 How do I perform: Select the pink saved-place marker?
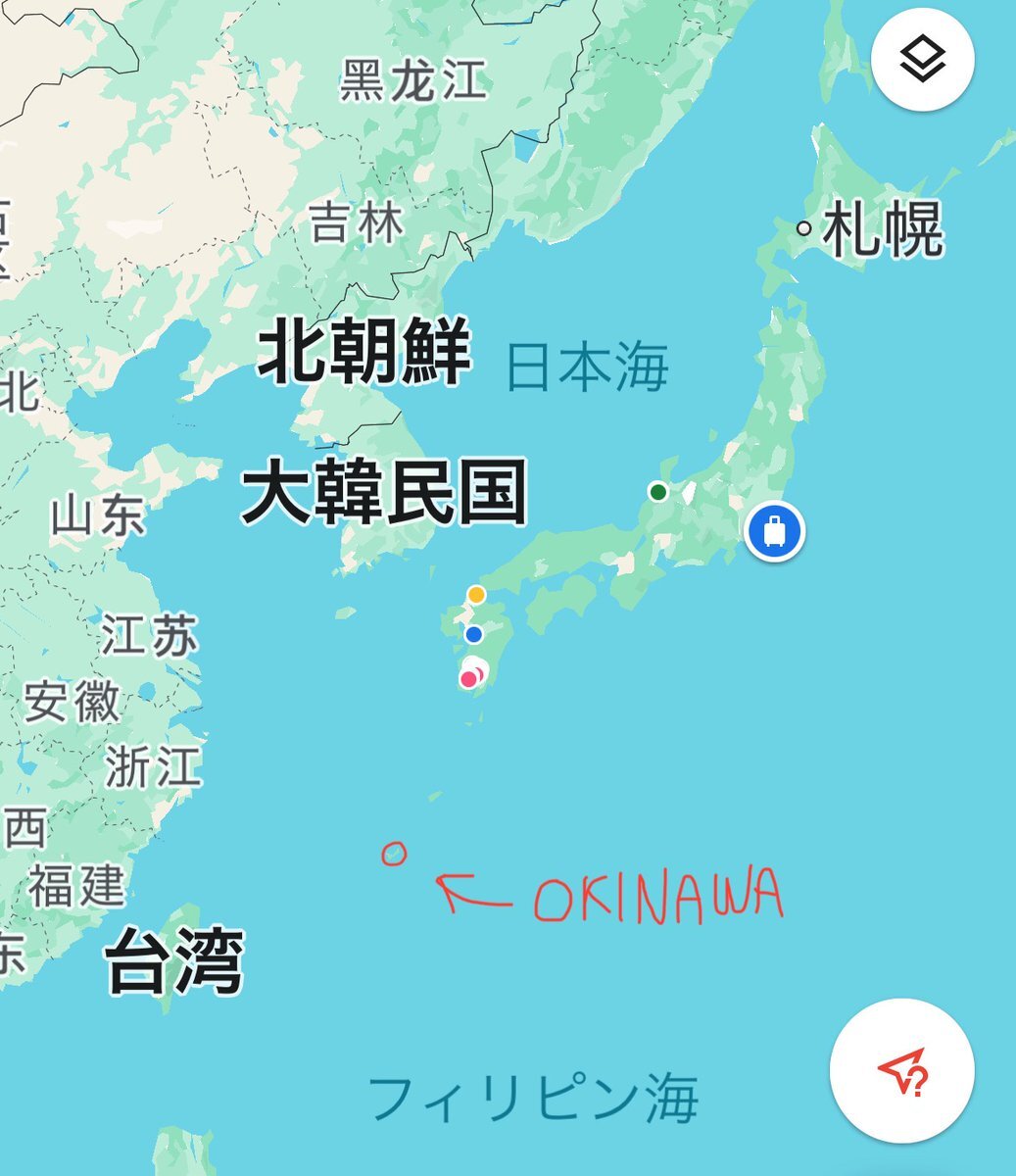click(467, 679)
